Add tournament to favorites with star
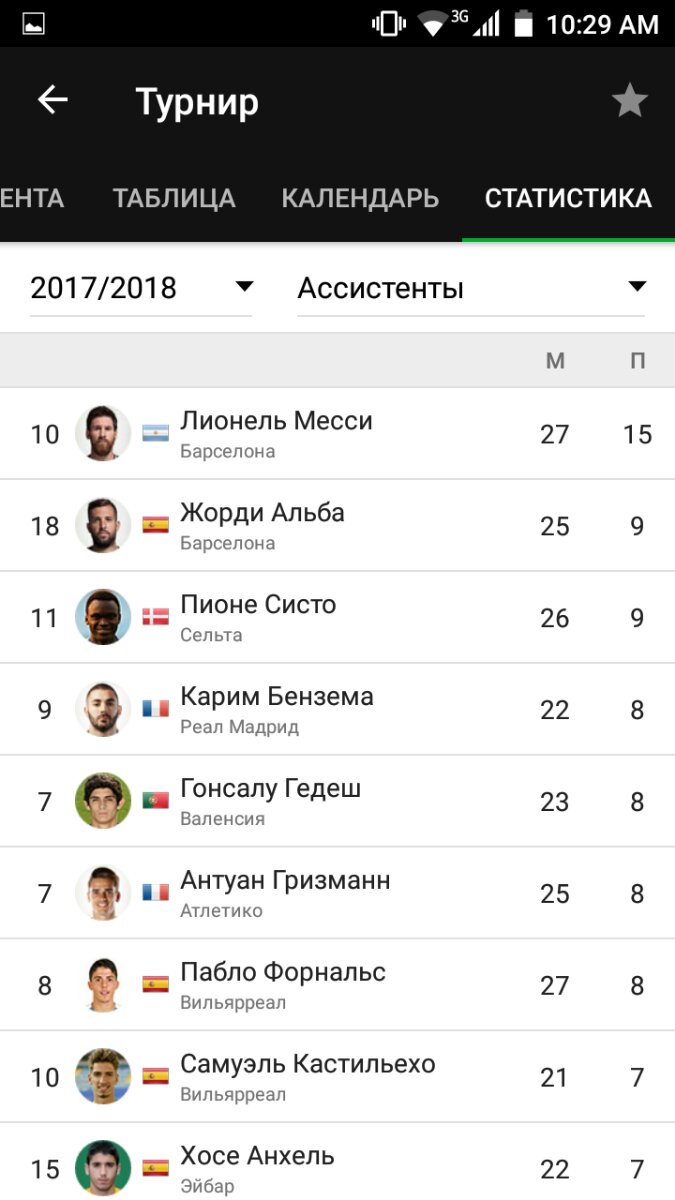Image resolution: width=675 pixels, height=1200 pixels. tap(629, 100)
